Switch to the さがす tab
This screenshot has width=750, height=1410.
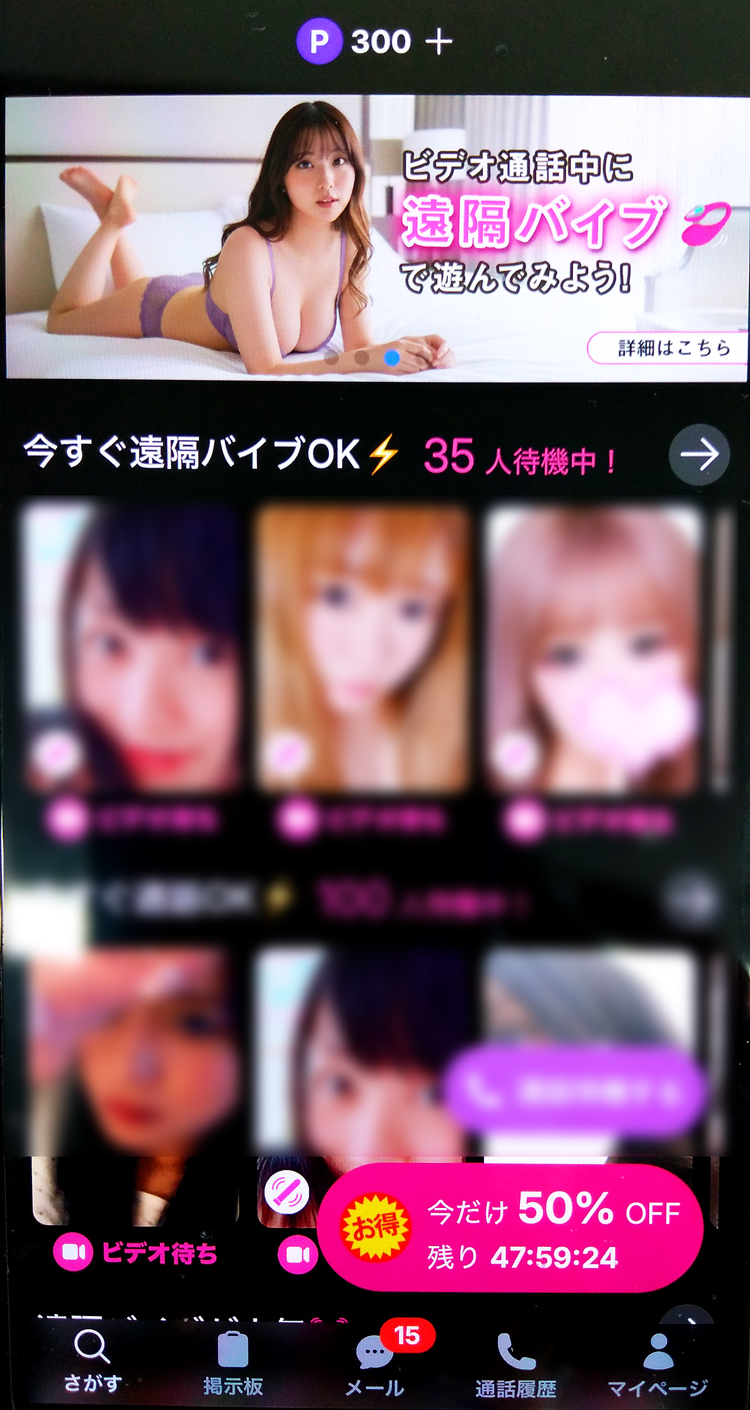[92, 1362]
